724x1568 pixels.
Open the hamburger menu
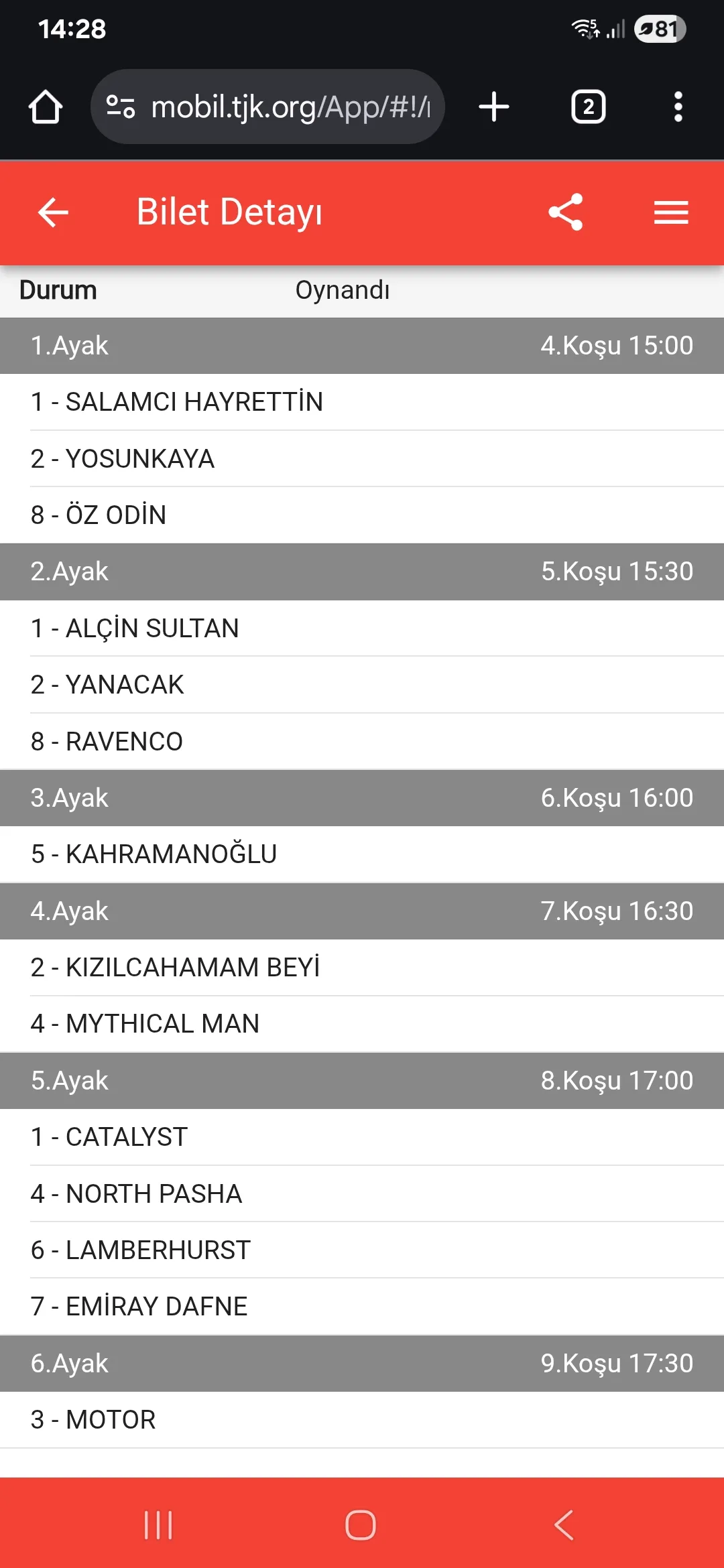(x=671, y=213)
